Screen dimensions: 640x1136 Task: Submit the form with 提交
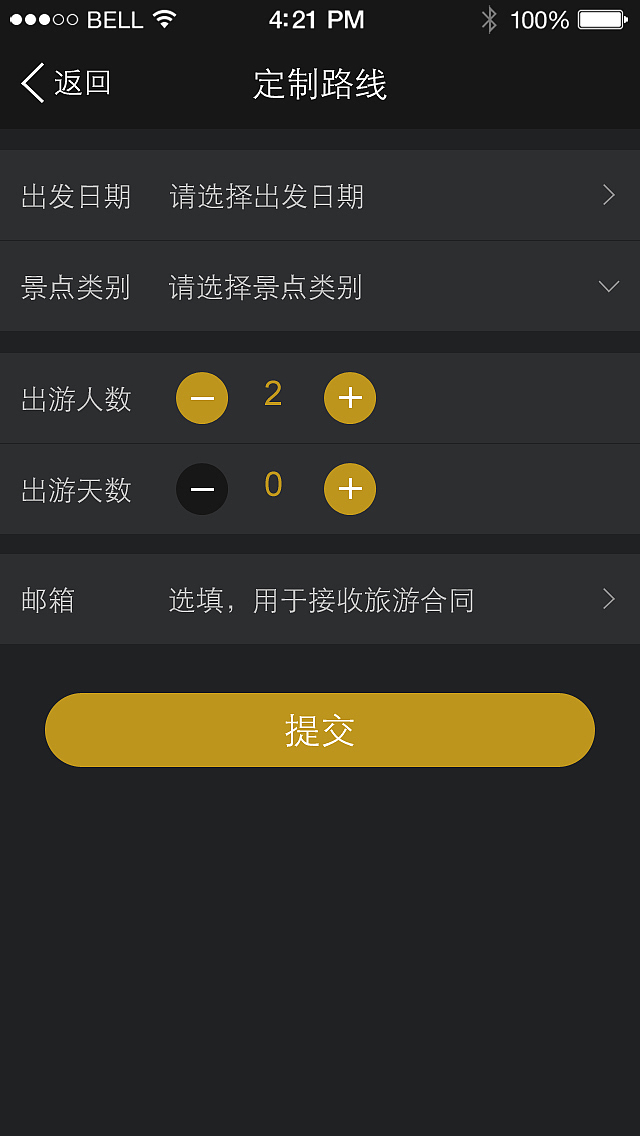click(x=320, y=730)
